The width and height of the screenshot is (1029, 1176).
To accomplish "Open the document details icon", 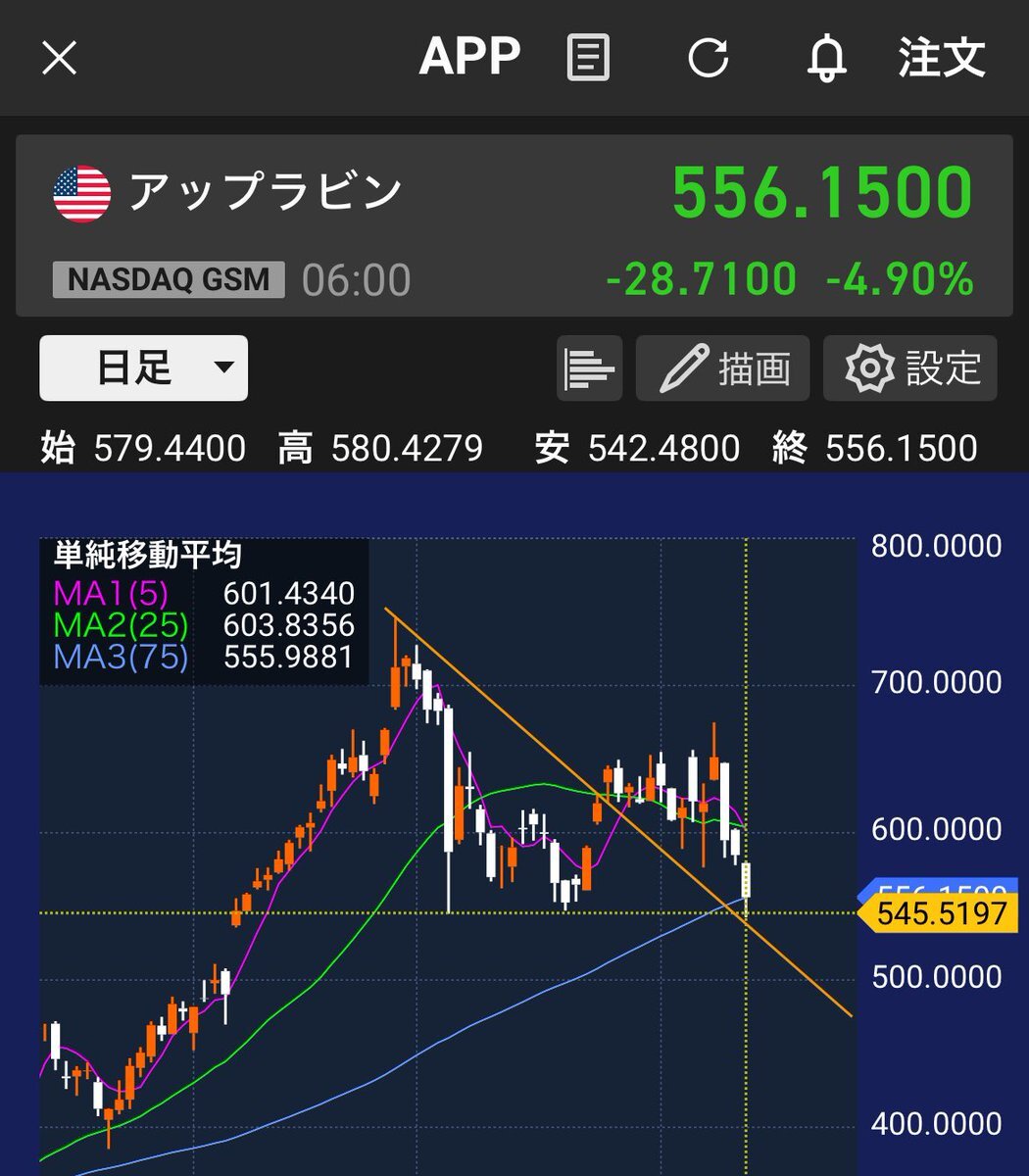I will [588, 58].
